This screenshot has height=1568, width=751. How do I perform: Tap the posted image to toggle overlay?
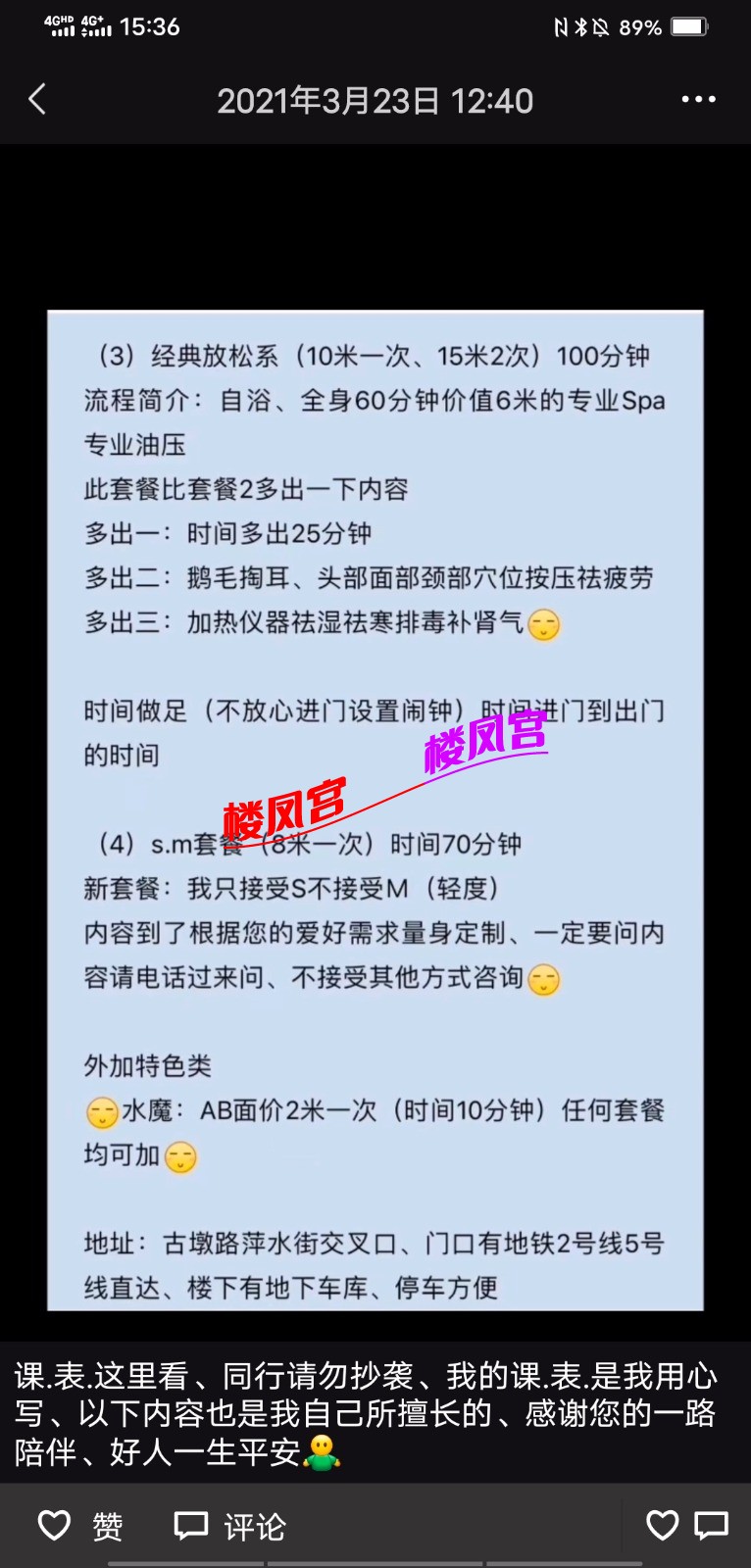click(x=375, y=809)
